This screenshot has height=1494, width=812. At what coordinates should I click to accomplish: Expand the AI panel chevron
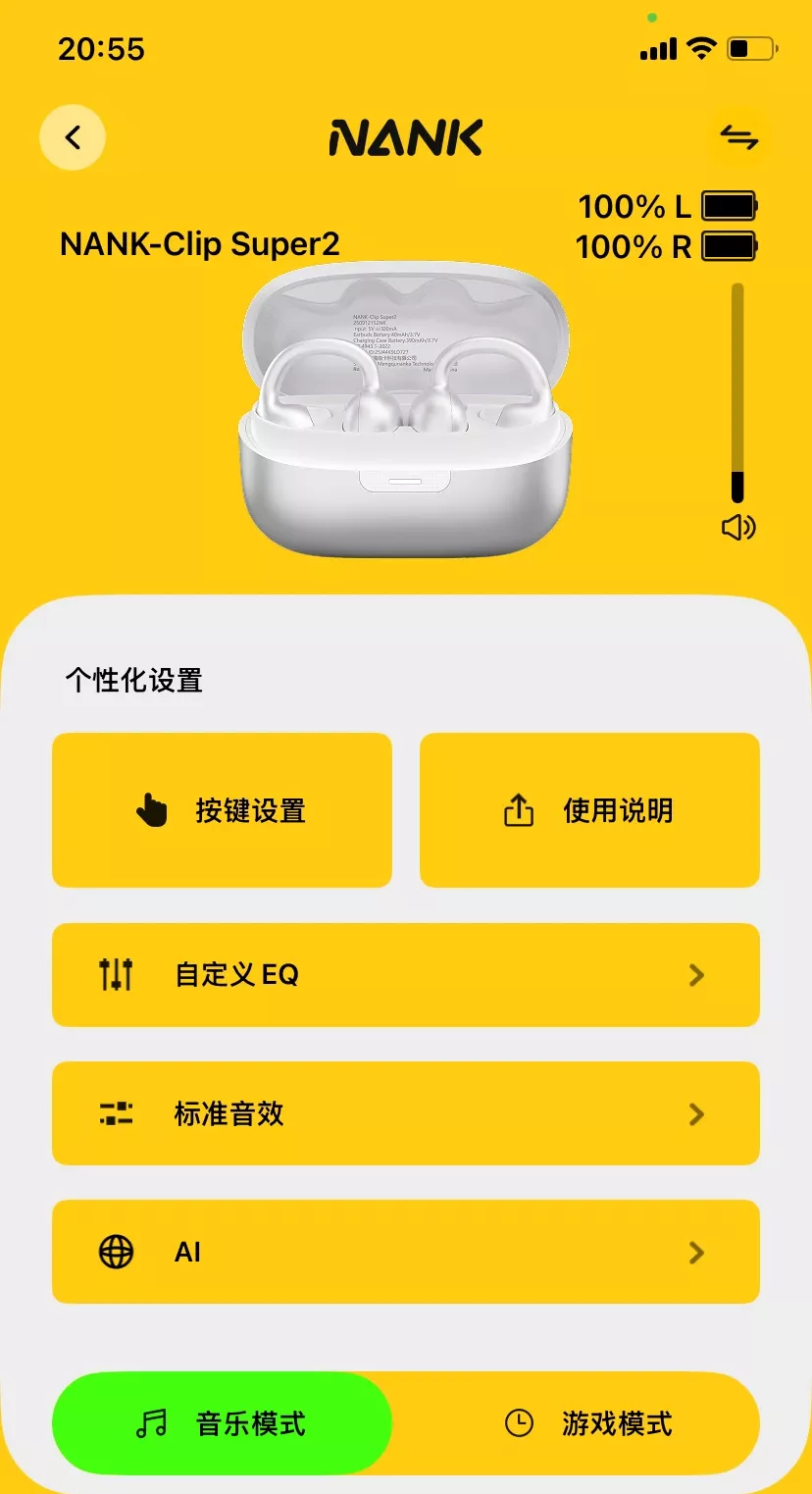696,1252
